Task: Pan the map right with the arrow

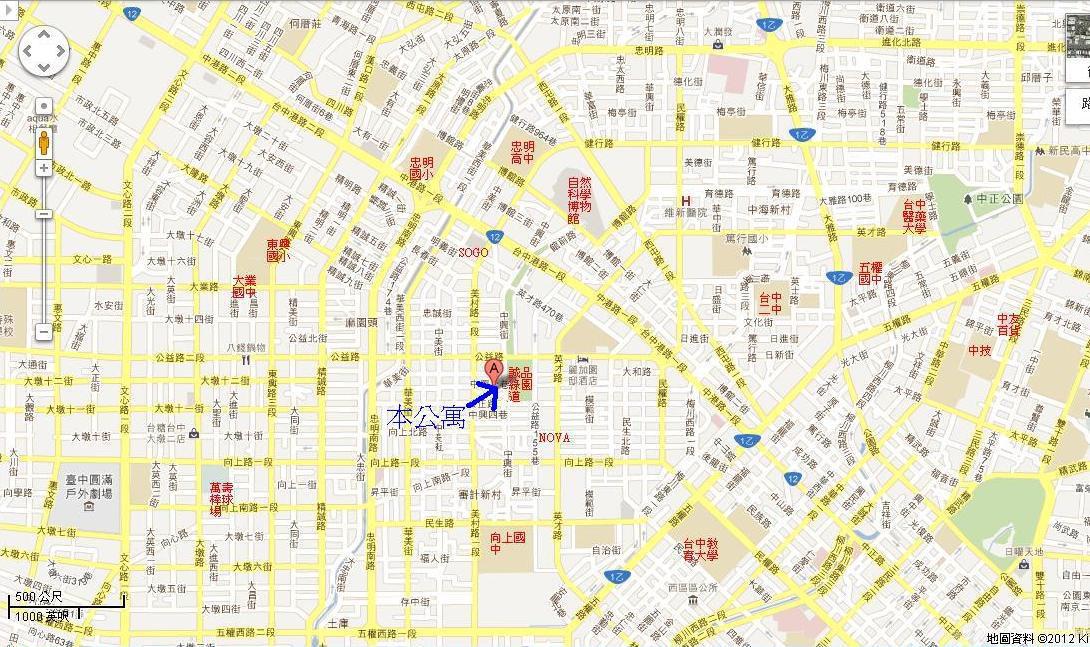Action: [x=60, y=51]
